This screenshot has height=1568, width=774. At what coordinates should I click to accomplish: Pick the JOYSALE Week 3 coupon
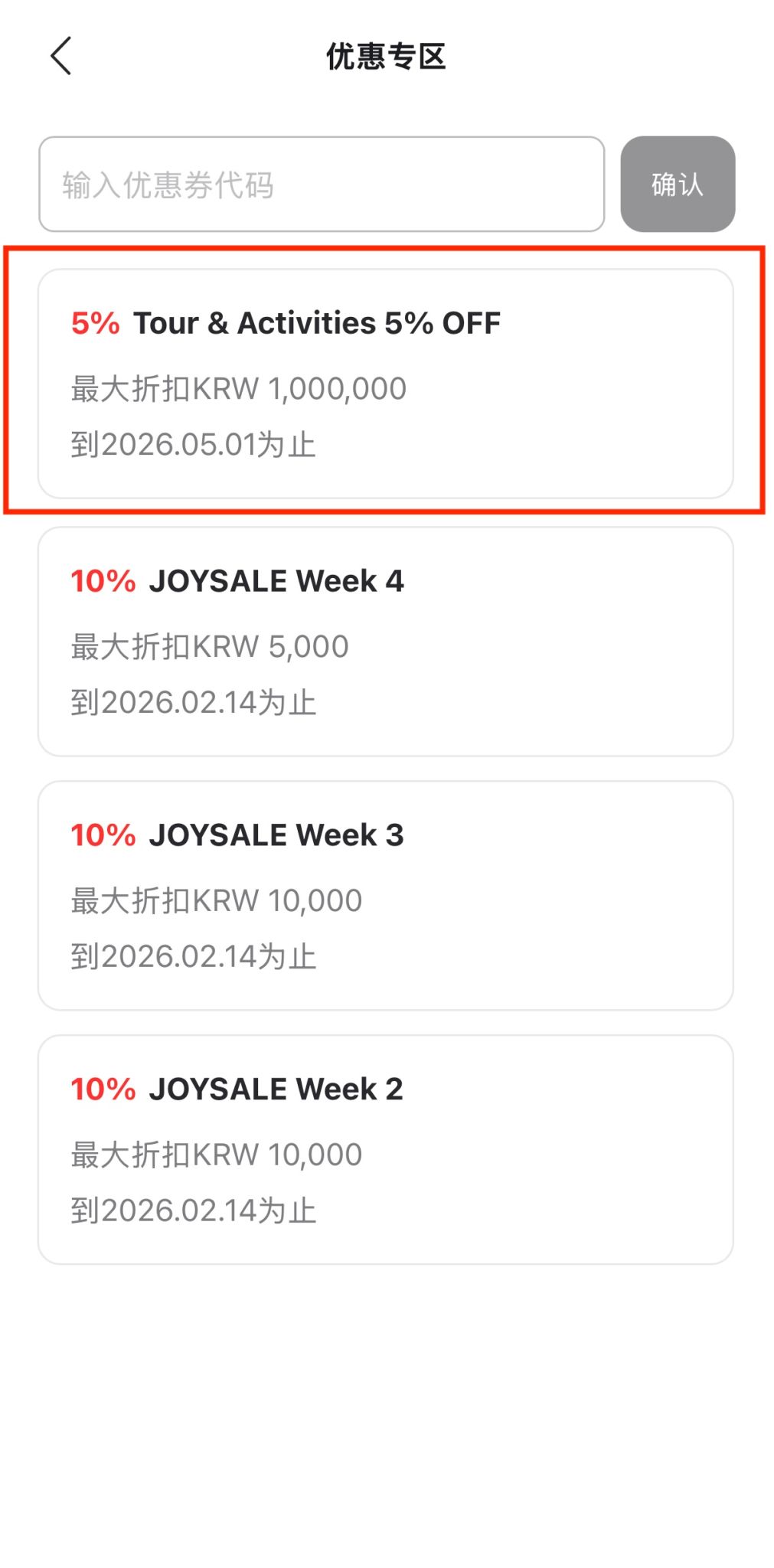385,895
